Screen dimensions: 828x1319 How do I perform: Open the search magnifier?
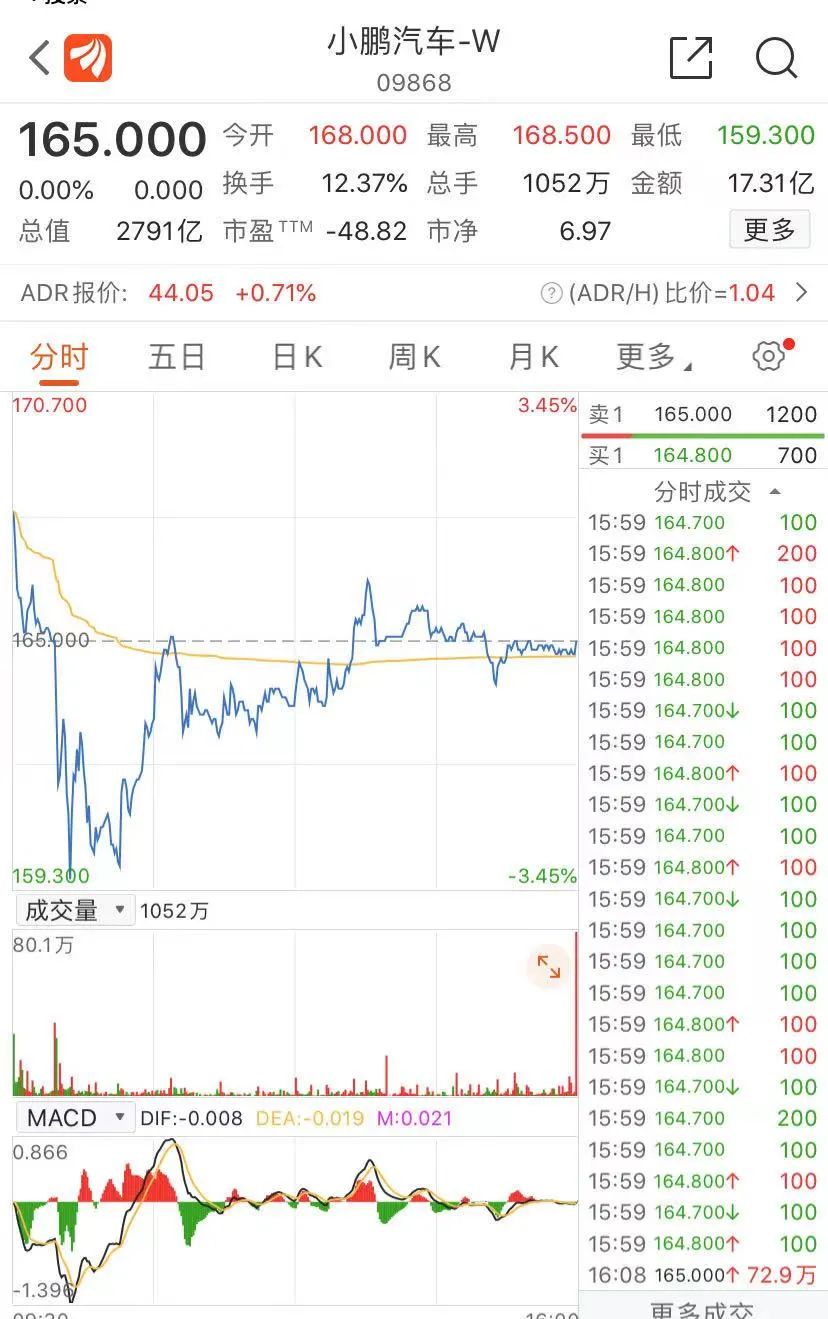click(x=776, y=58)
